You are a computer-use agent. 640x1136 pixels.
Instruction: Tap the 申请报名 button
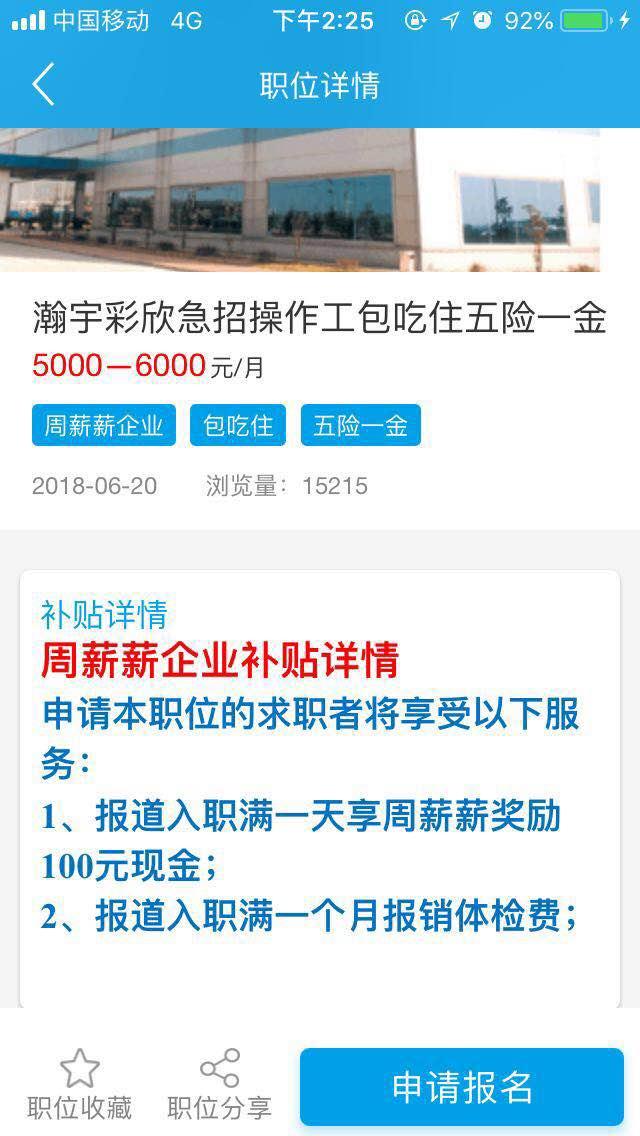(x=462, y=1087)
